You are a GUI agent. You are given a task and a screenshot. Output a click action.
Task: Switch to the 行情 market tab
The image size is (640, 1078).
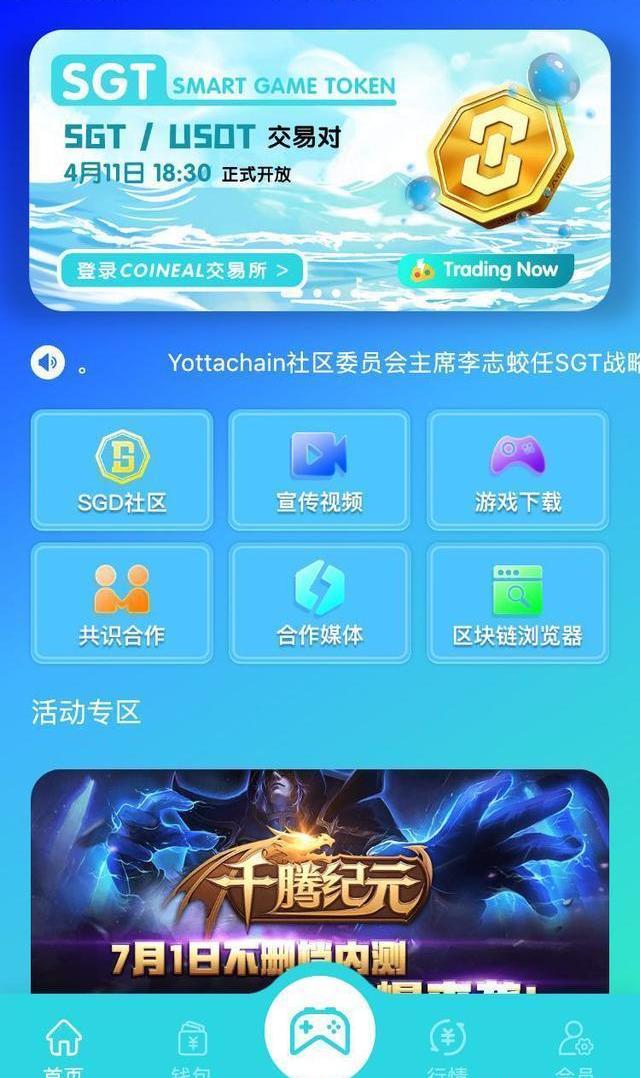pos(447,1045)
